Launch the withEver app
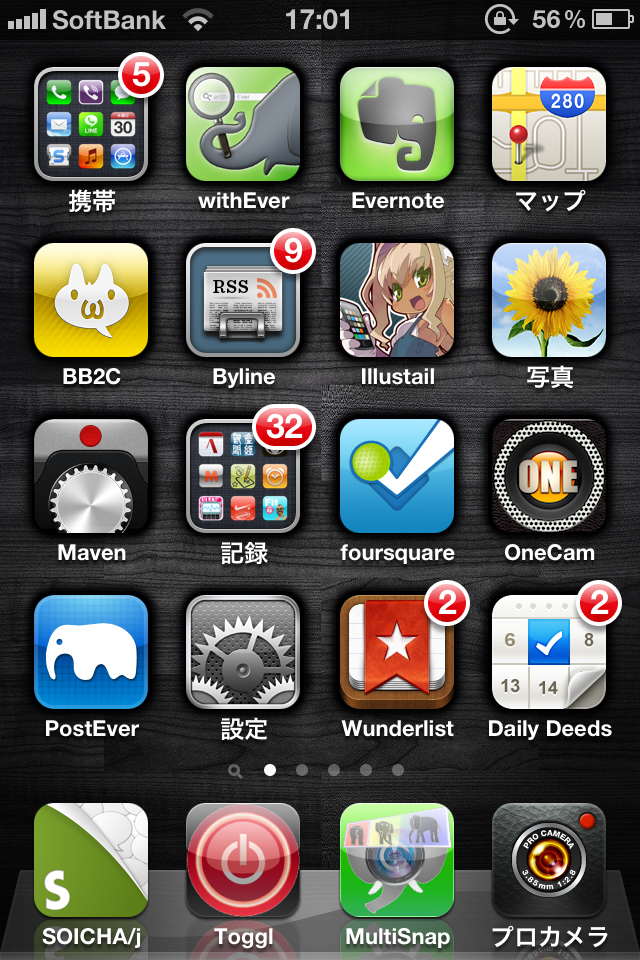 tap(243, 124)
